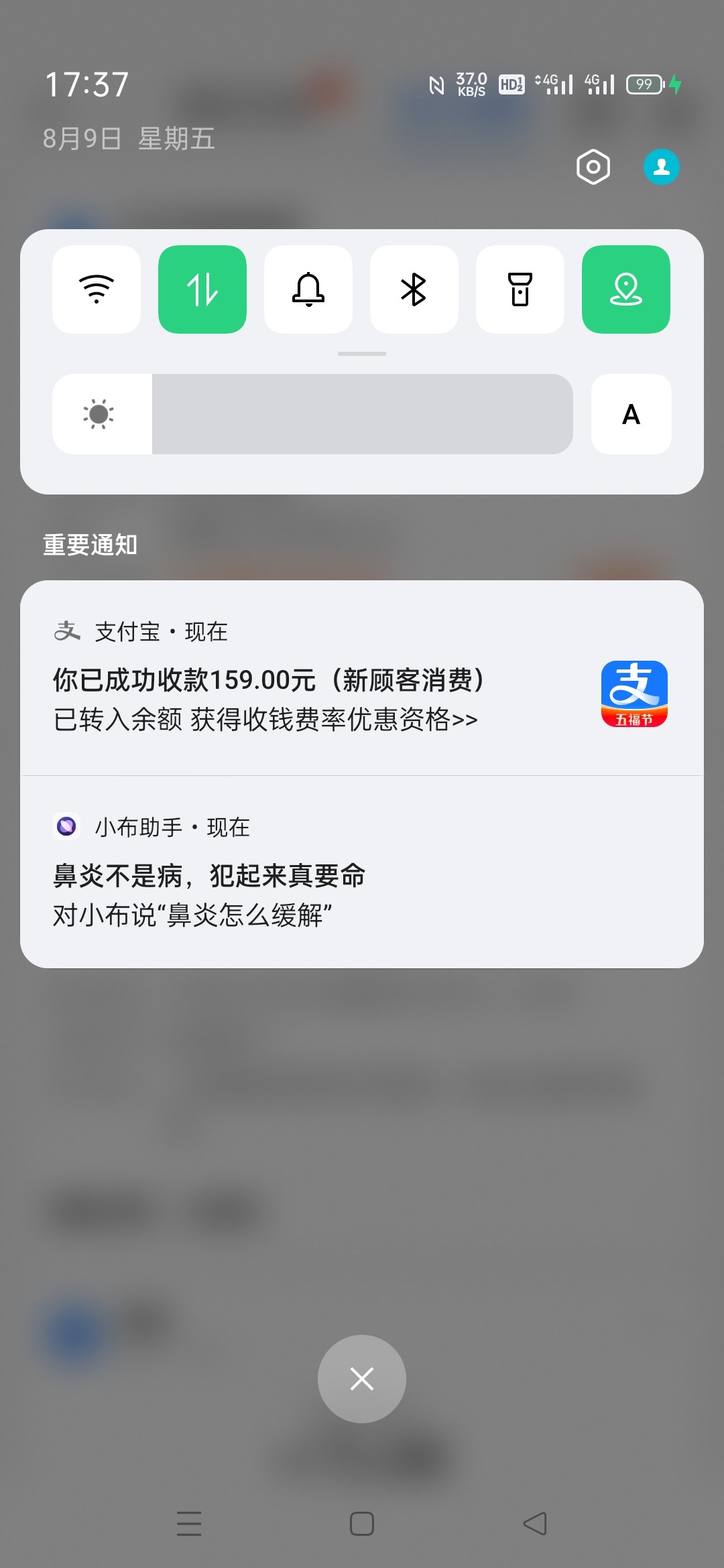724x1568 pixels.
Task: Clear all notifications with the X button
Action: [x=362, y=1379]
